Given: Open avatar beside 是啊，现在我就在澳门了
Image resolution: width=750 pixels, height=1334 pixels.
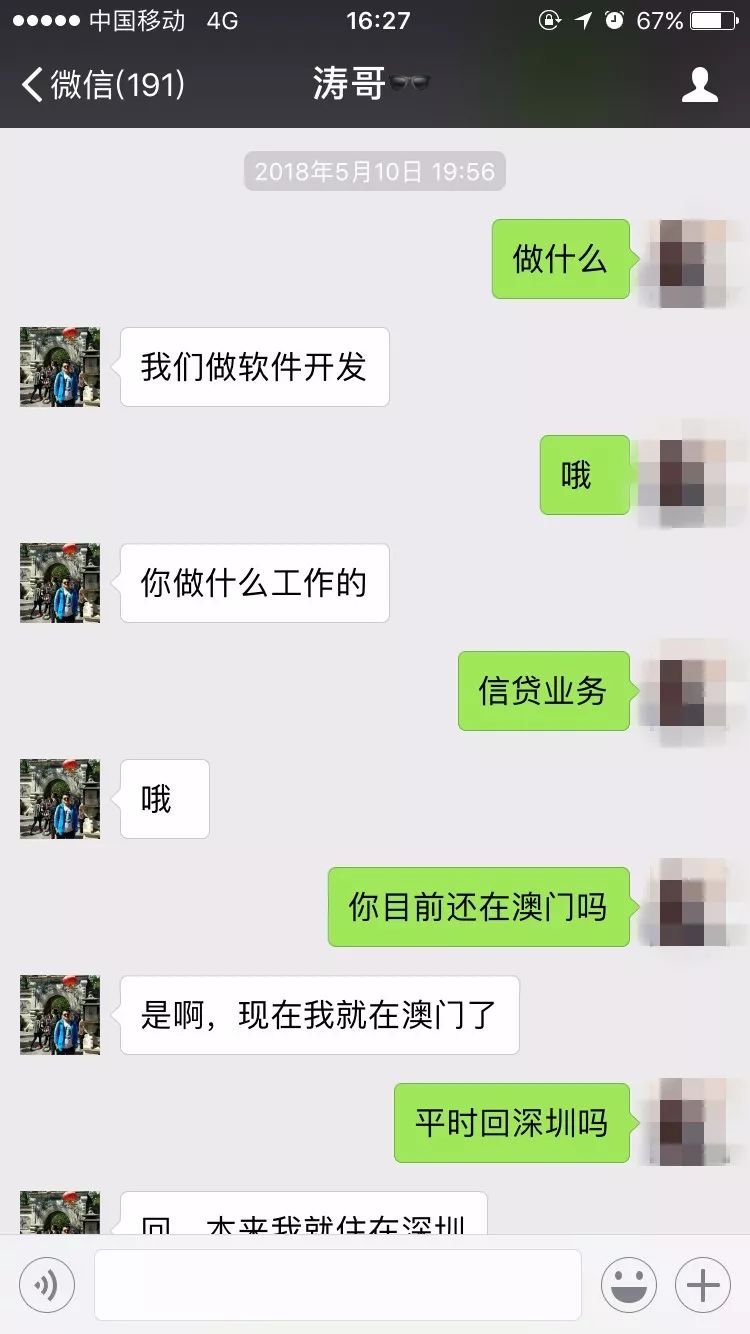Looking at the screenshot, I should 60,1015.
